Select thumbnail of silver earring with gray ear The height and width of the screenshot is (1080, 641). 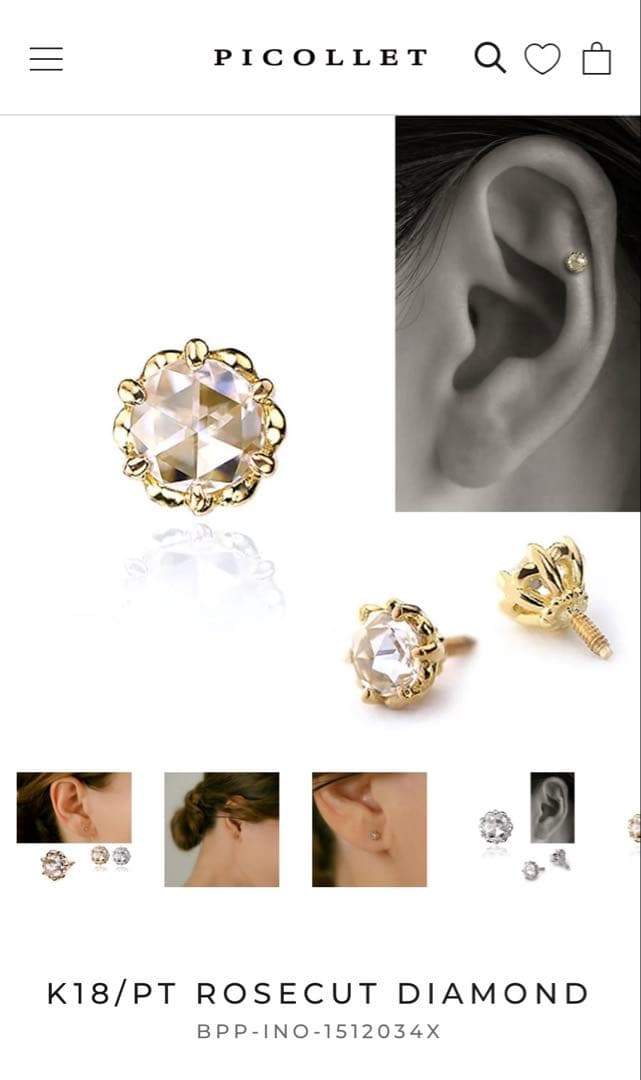tap(525, 828)
